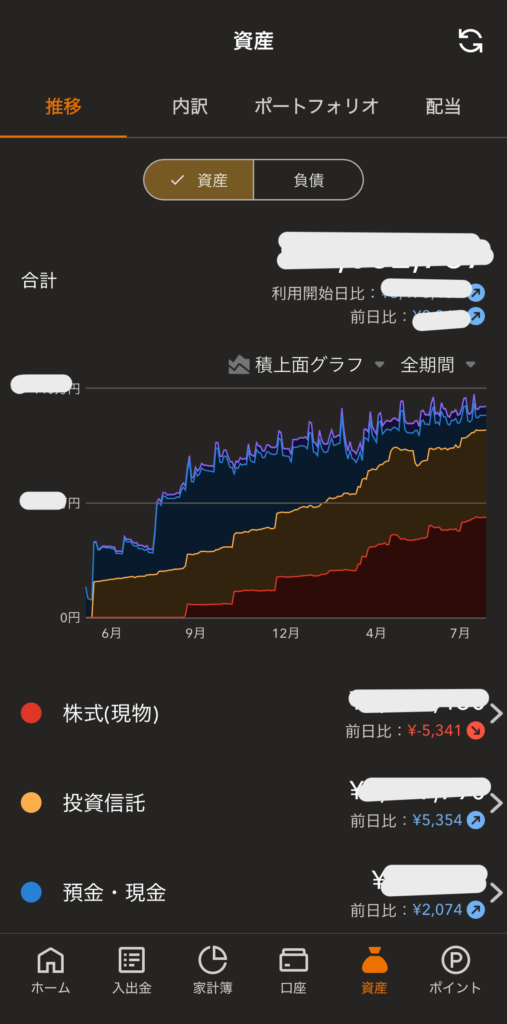The width and height of the screenshot is (507, 1024).
Task: Select the 資産 segment
Action: tap(199, 180)
